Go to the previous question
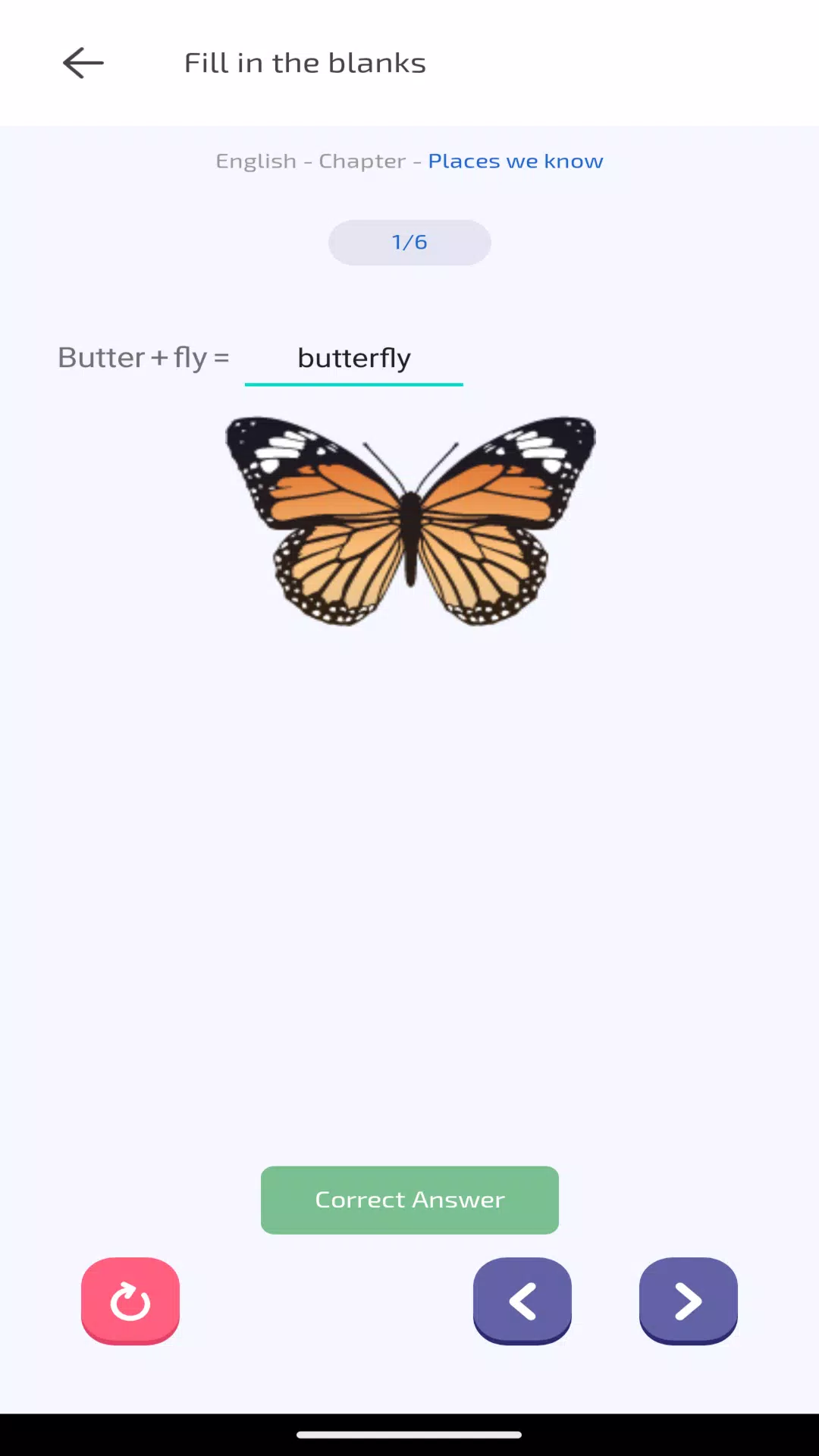 point(522,1301)
